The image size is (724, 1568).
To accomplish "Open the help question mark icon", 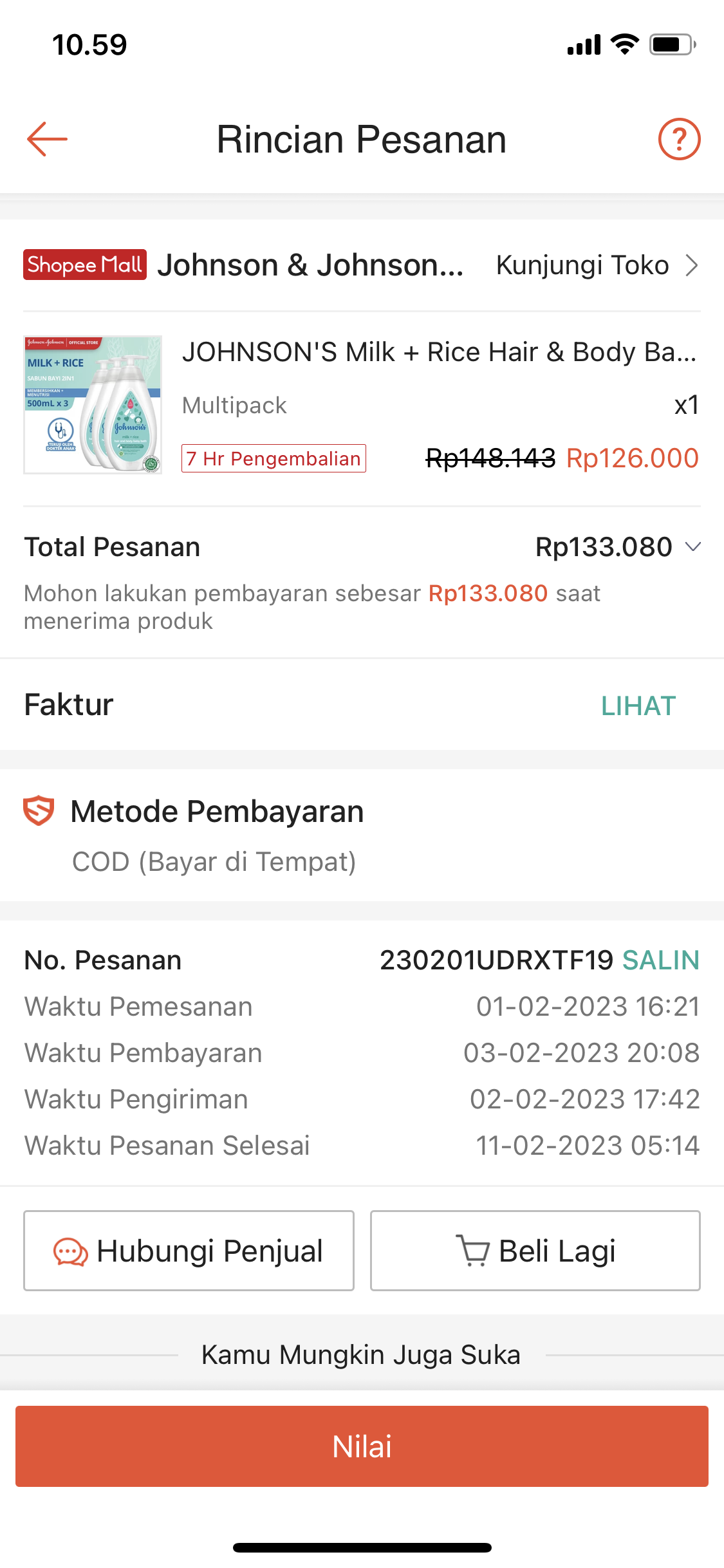I will 678,139.
